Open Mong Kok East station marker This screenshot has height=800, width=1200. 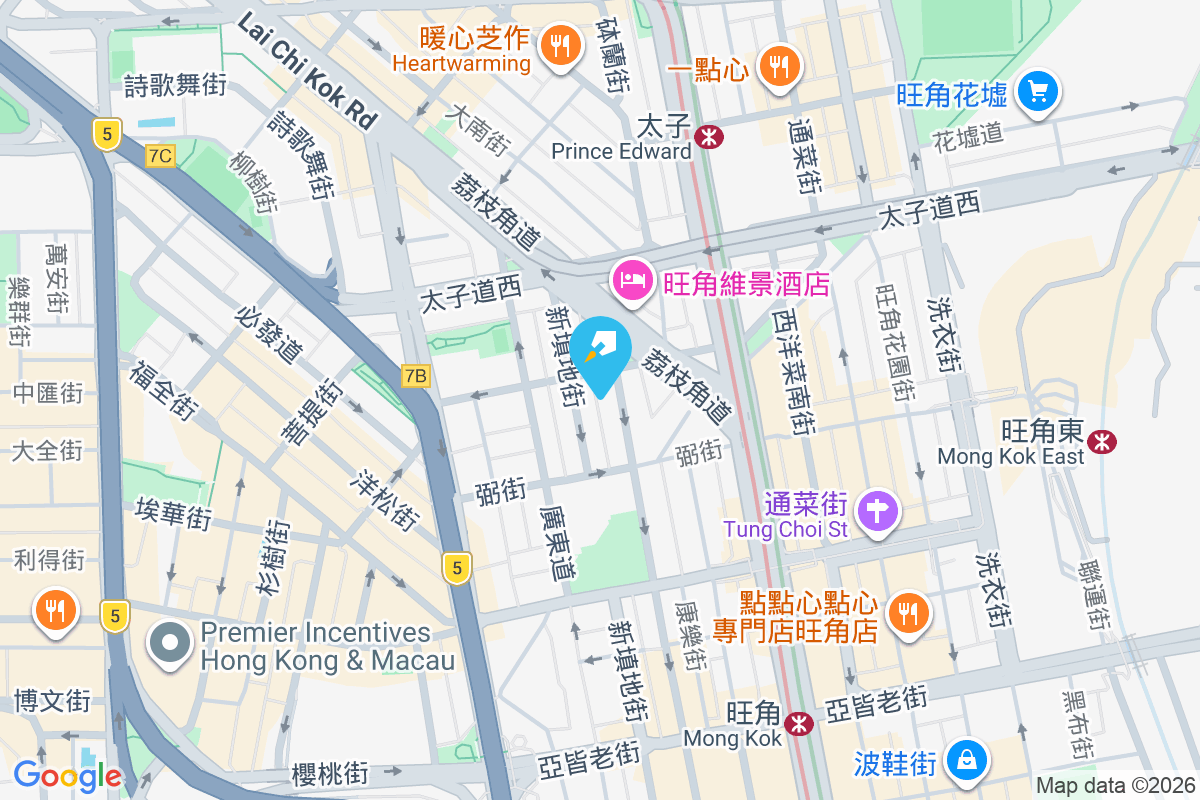point(1103,441)
